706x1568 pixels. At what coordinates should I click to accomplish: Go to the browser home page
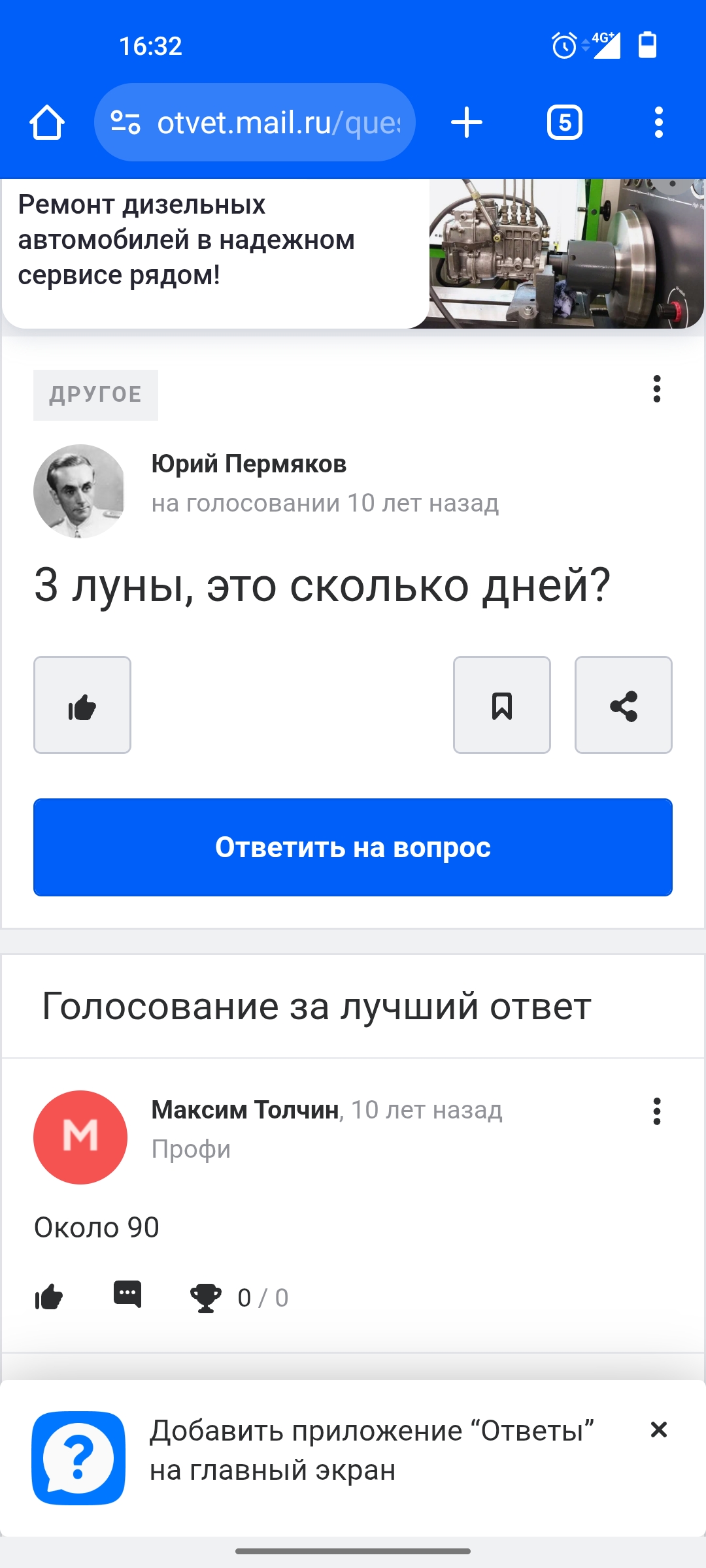click(x=47, y=123)
